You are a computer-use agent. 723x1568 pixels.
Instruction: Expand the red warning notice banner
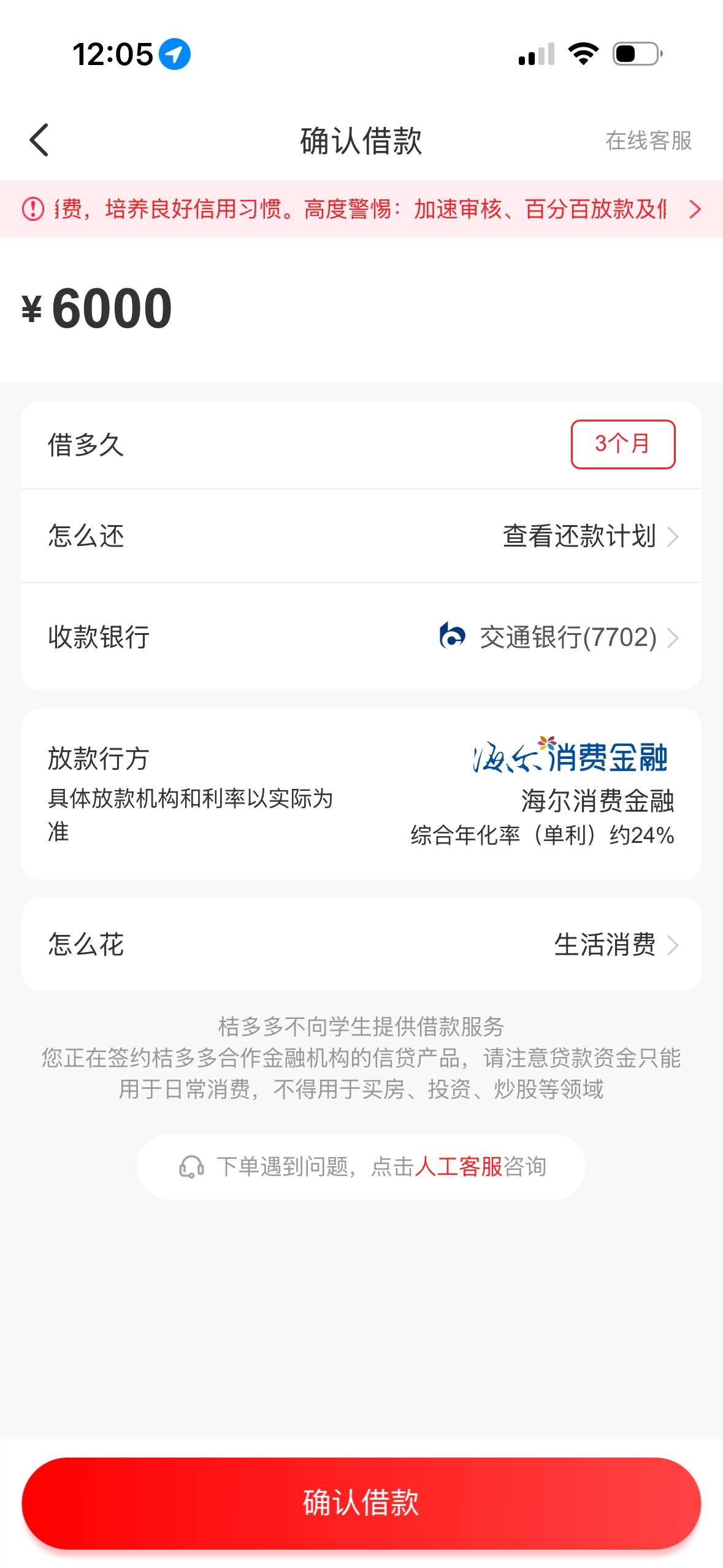694,209
